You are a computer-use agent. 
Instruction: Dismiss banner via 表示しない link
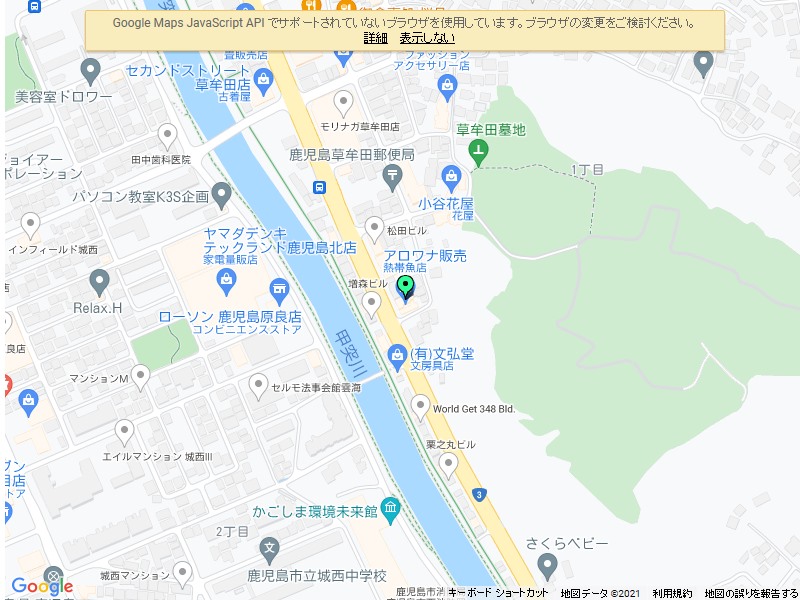pyautogui.click(x=427, y=38)
